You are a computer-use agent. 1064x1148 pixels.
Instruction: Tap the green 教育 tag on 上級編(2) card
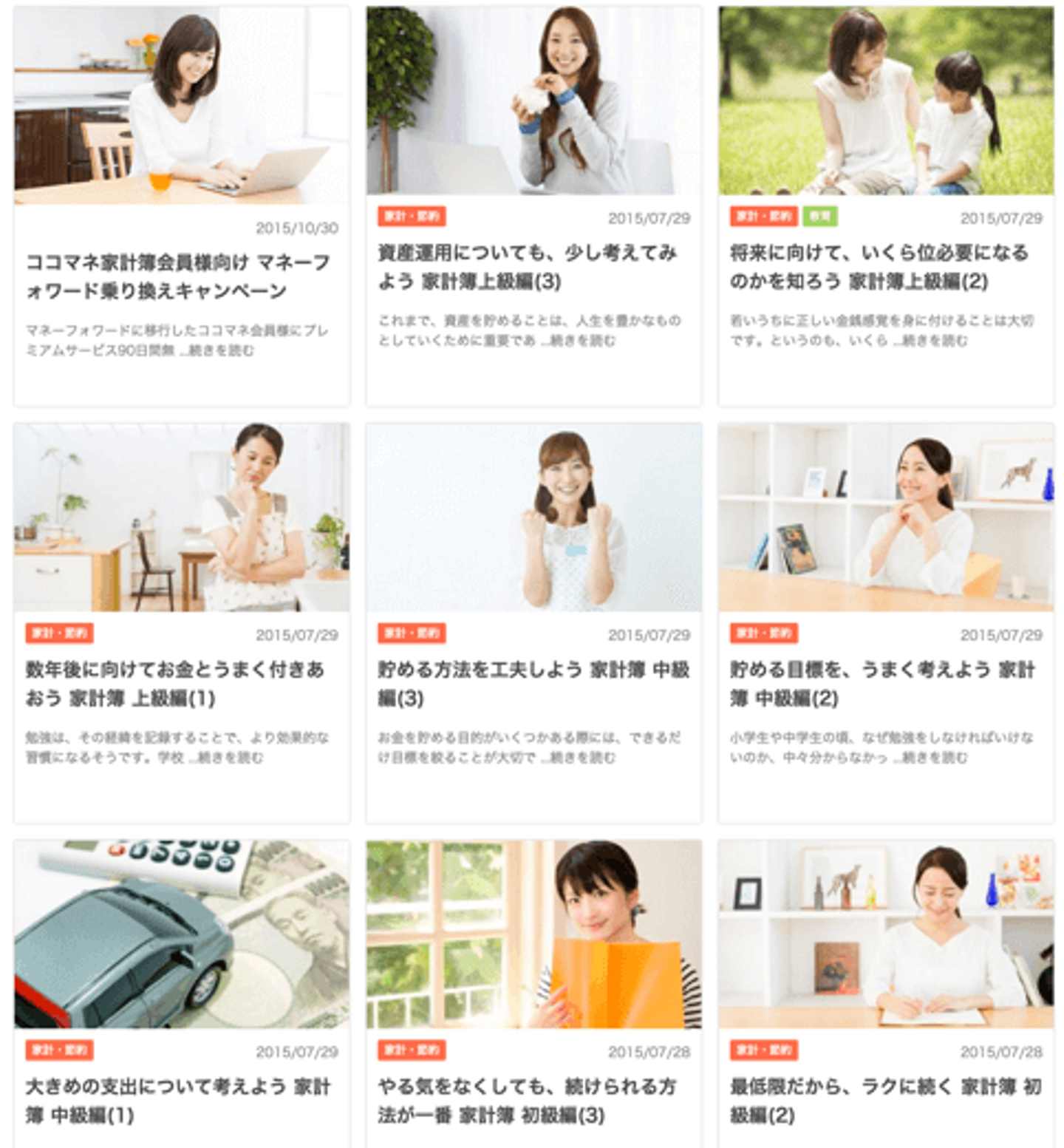pos(819,217)
